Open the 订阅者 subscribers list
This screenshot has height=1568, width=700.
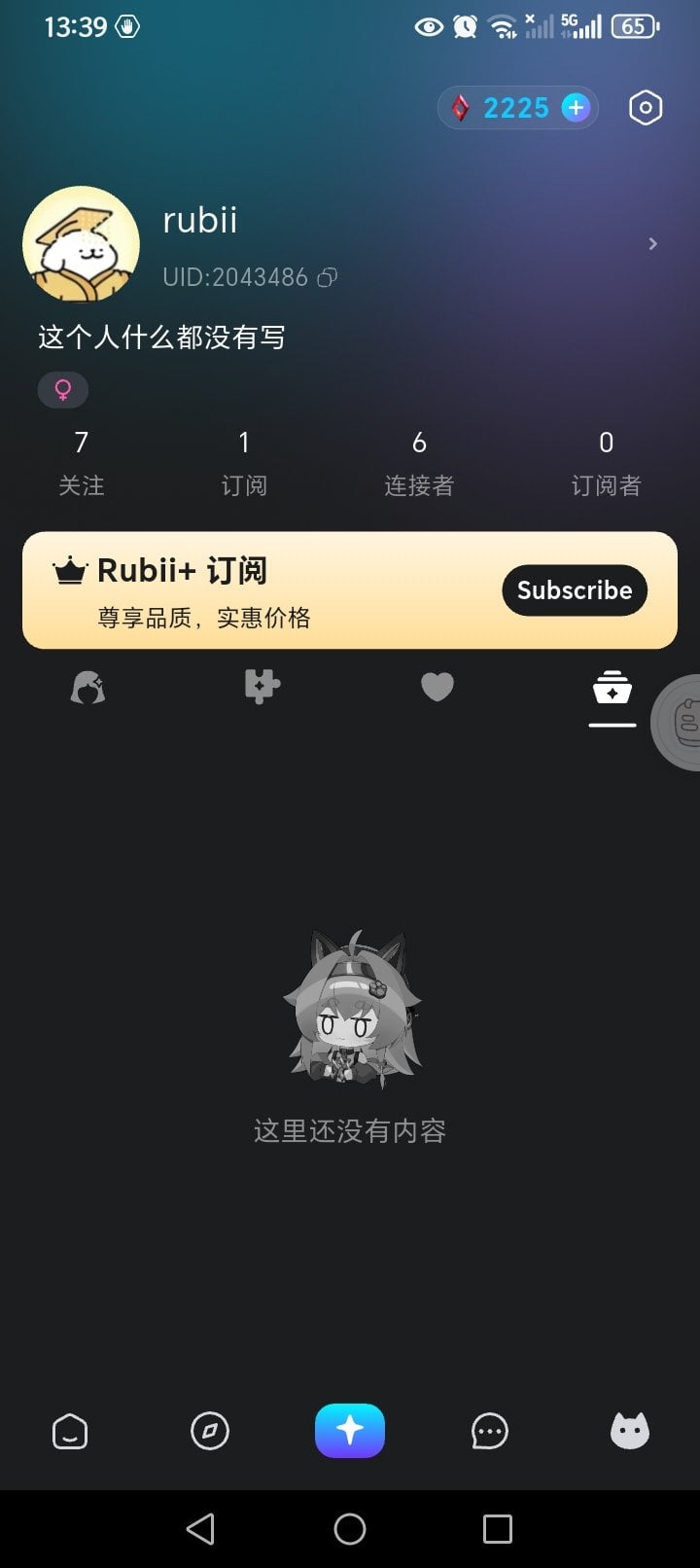click(606, 463)
